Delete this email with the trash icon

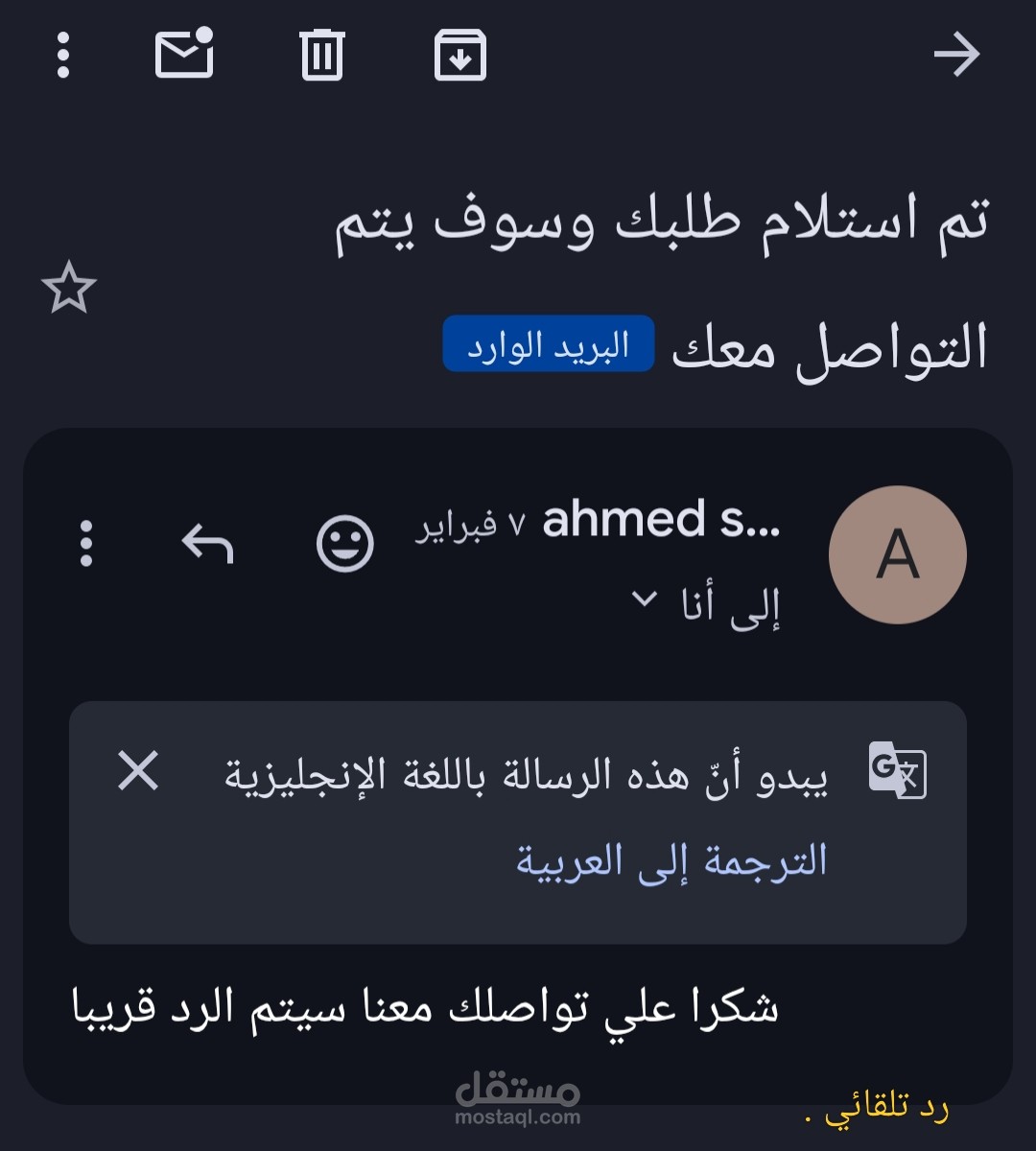coord(322,55)
